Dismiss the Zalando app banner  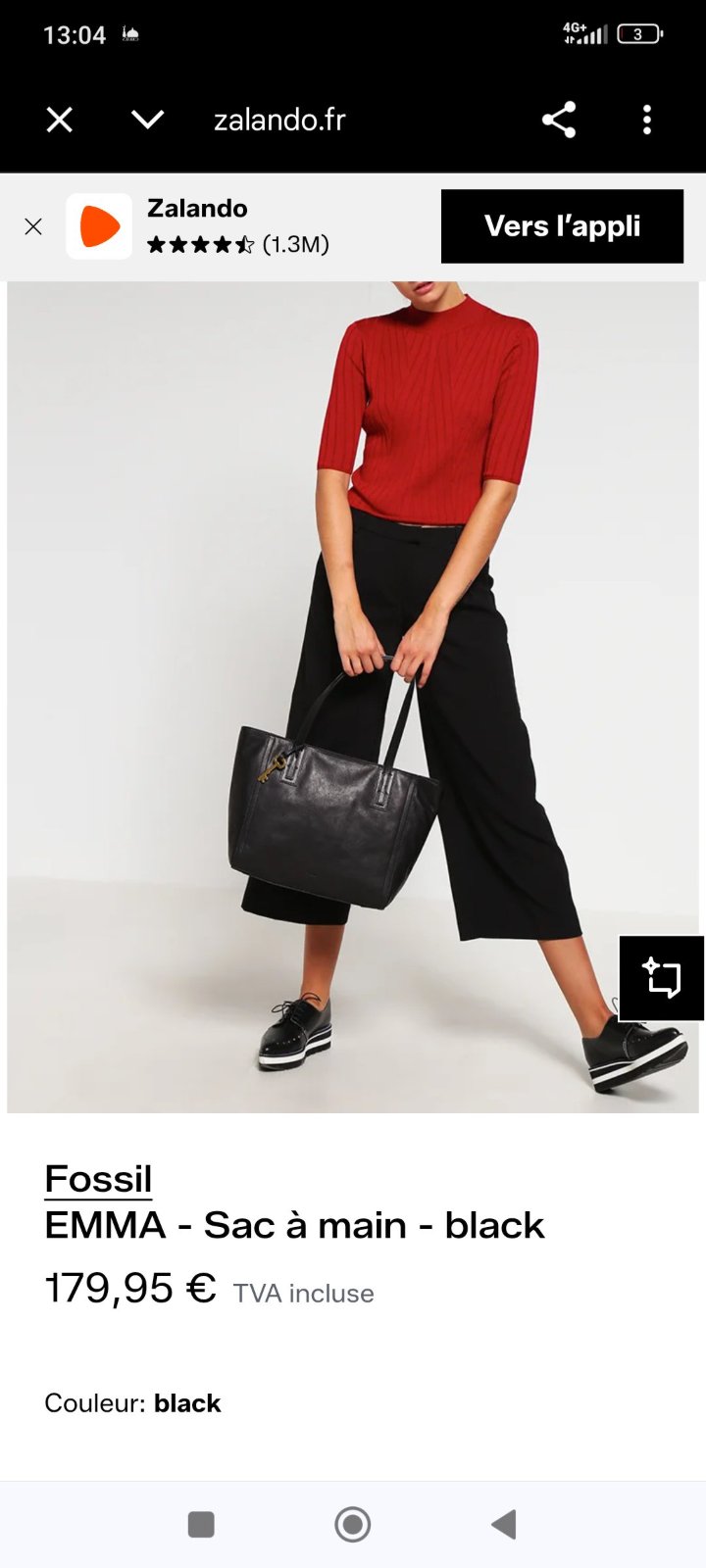pyautogui.click(x=33, y=227)
